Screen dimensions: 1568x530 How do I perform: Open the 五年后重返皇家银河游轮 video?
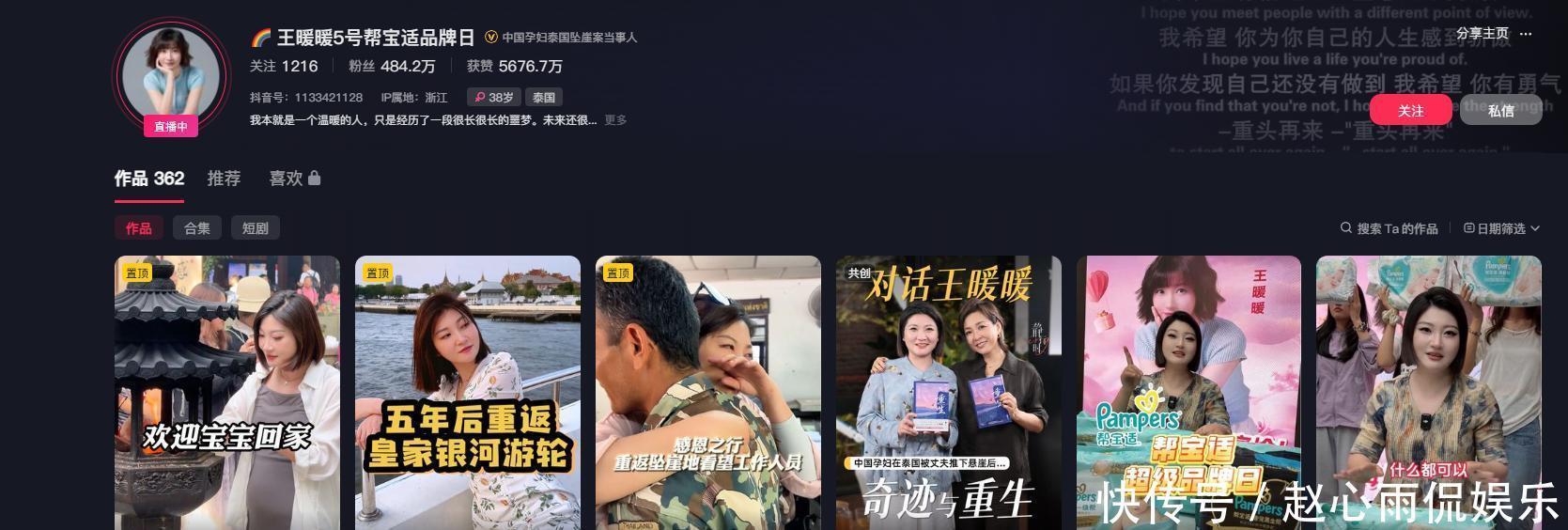click(x=468, y=395)
